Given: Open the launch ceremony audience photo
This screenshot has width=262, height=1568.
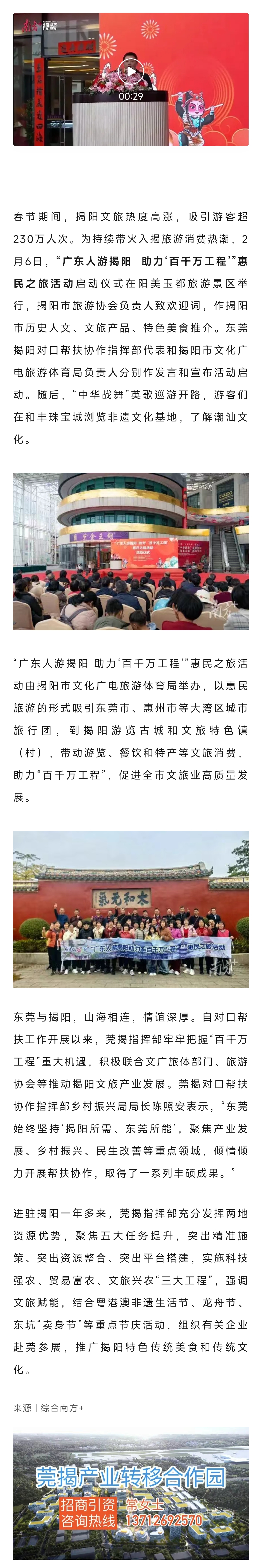Looking at the screenshot, I should tap(131, 551).
